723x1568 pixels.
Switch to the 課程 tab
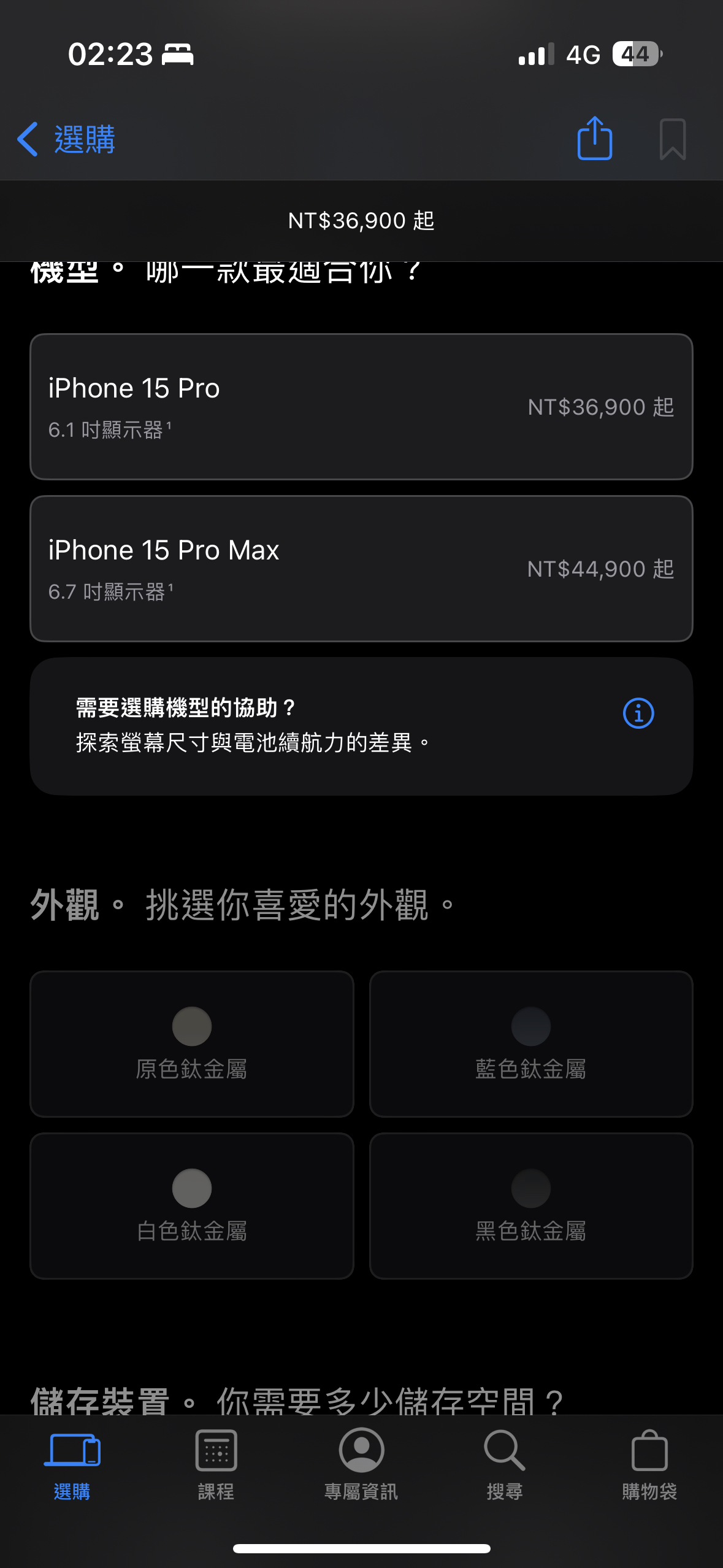(216, 1464)
